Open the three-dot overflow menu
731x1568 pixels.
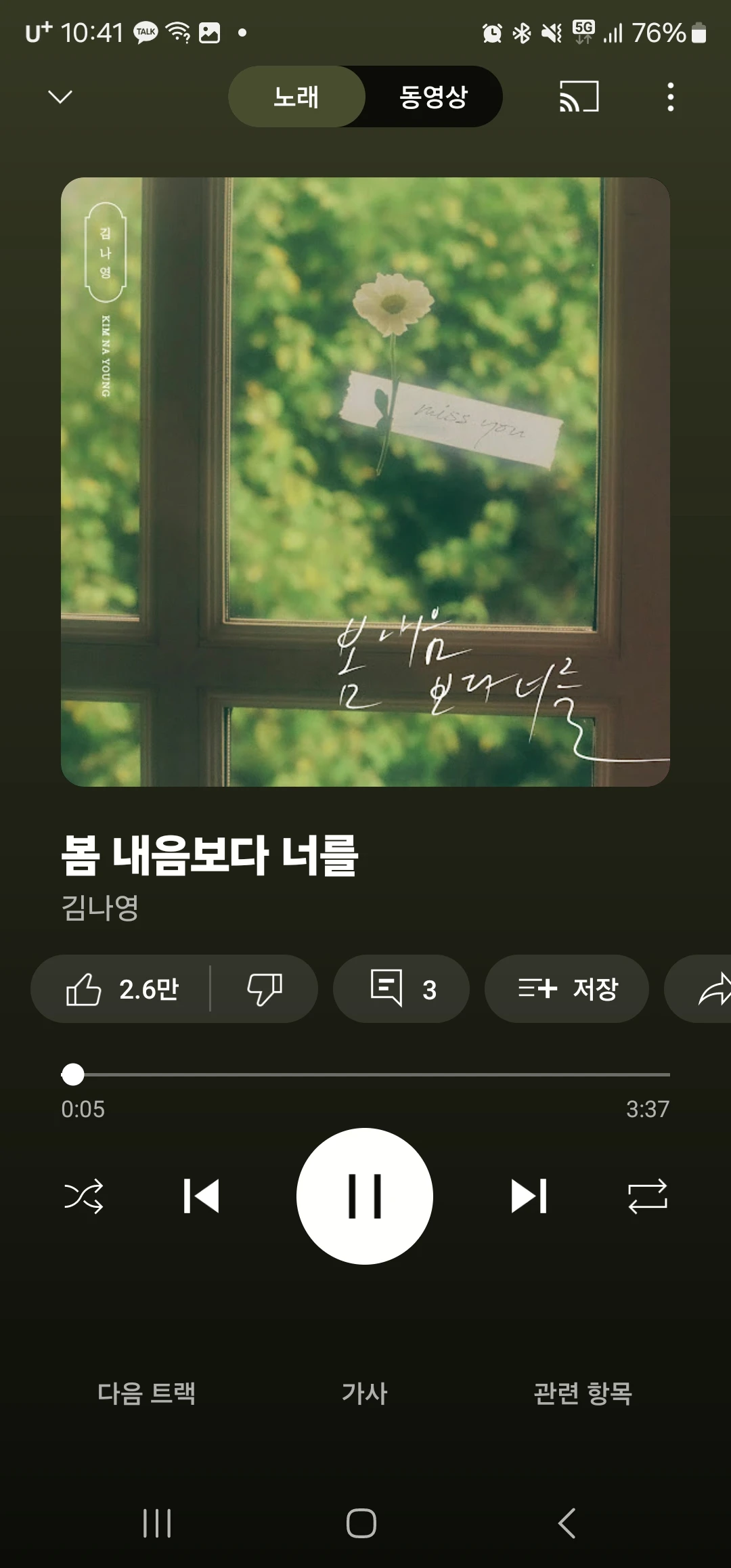coord(670,97)
